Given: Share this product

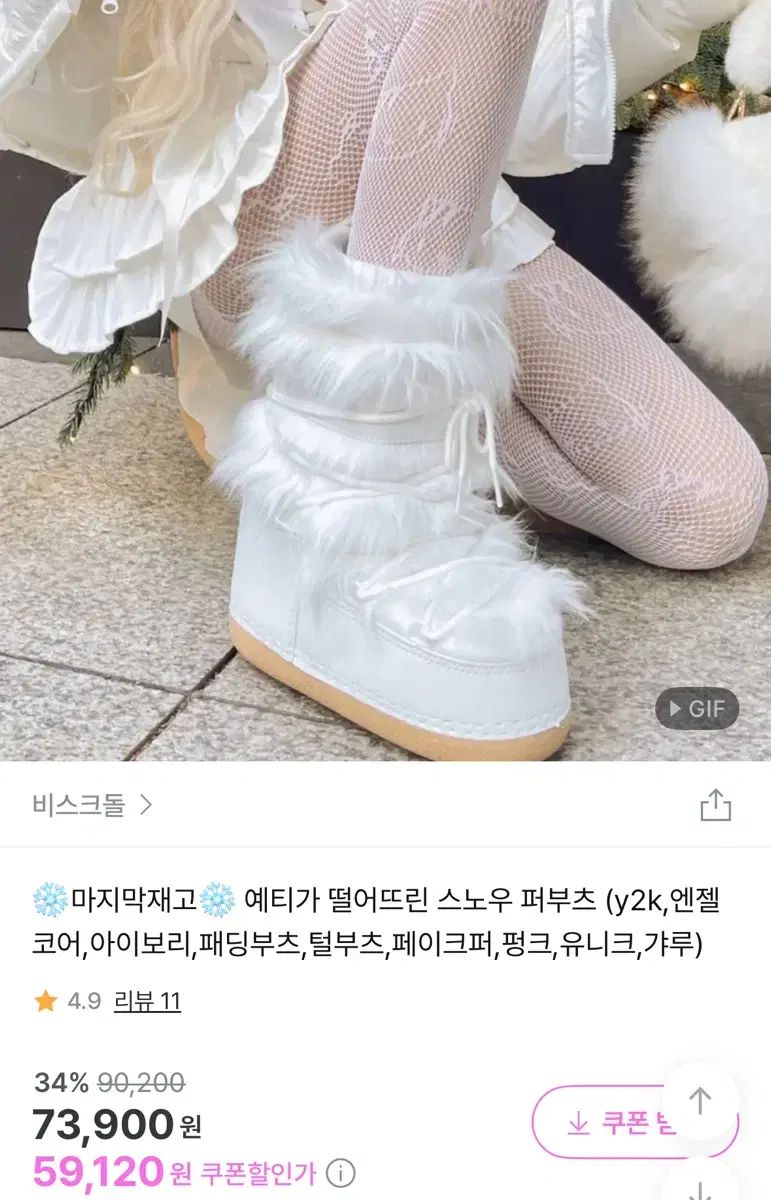Looking at the screenshot, I should point(715,805).
